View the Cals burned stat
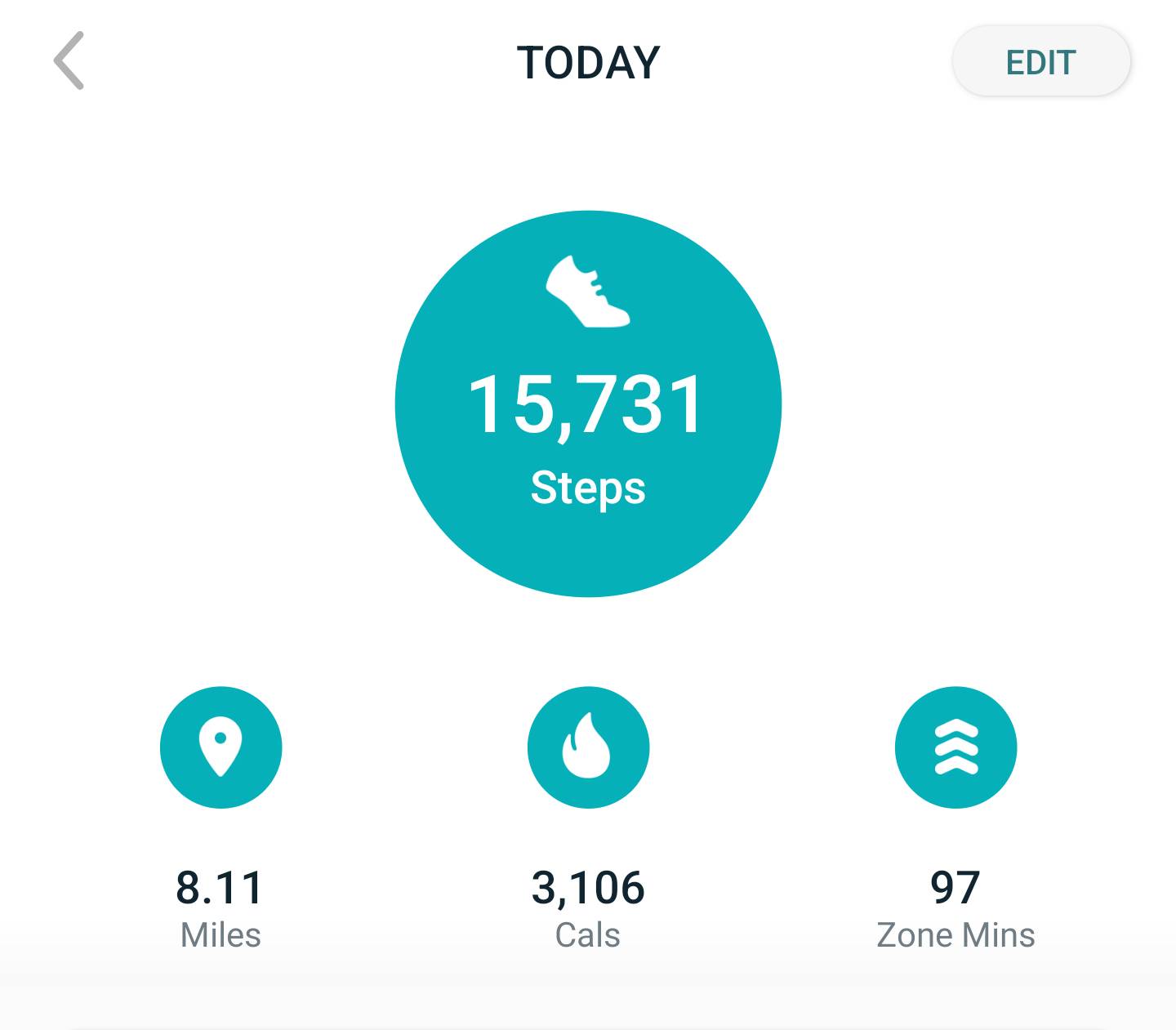 588,747
